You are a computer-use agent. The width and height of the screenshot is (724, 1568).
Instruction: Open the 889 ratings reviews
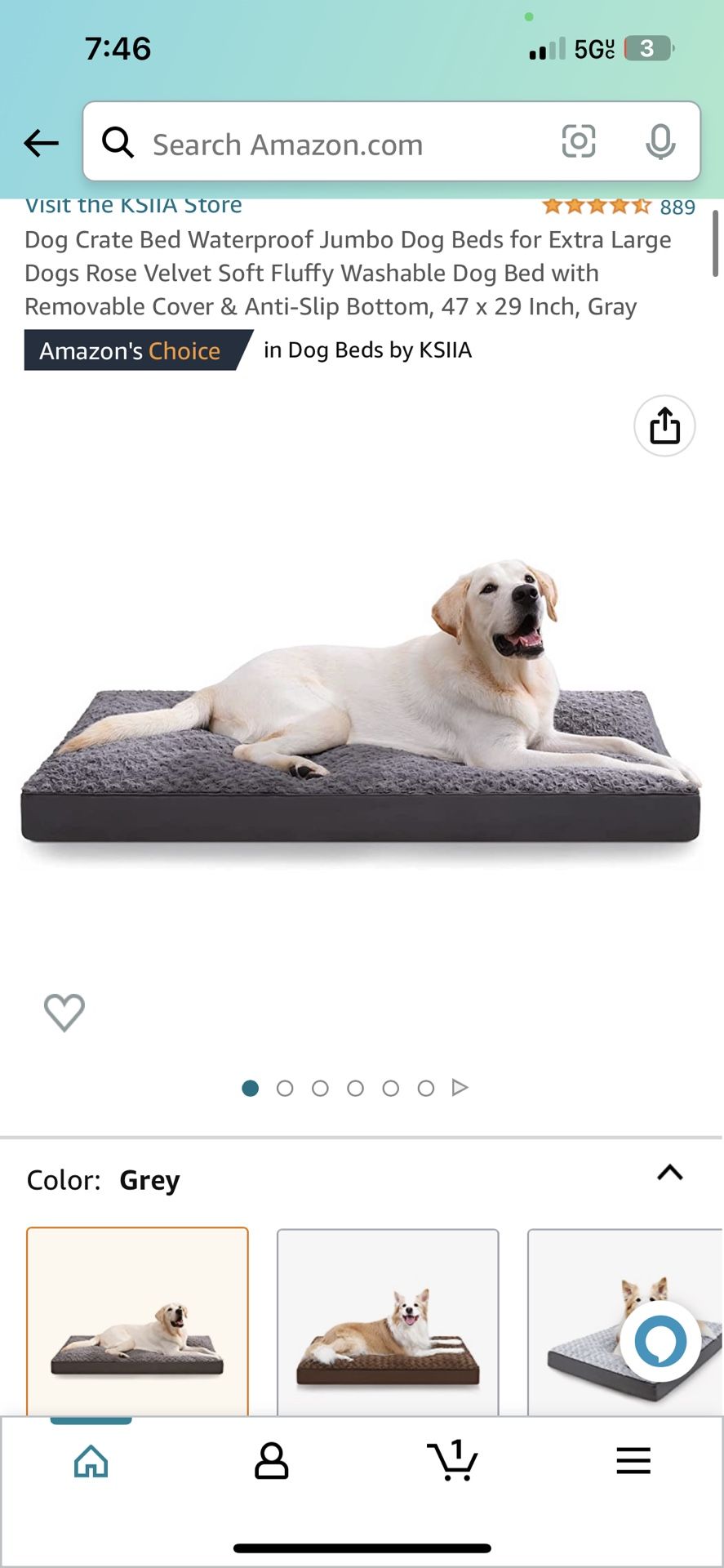pos(677,207)
